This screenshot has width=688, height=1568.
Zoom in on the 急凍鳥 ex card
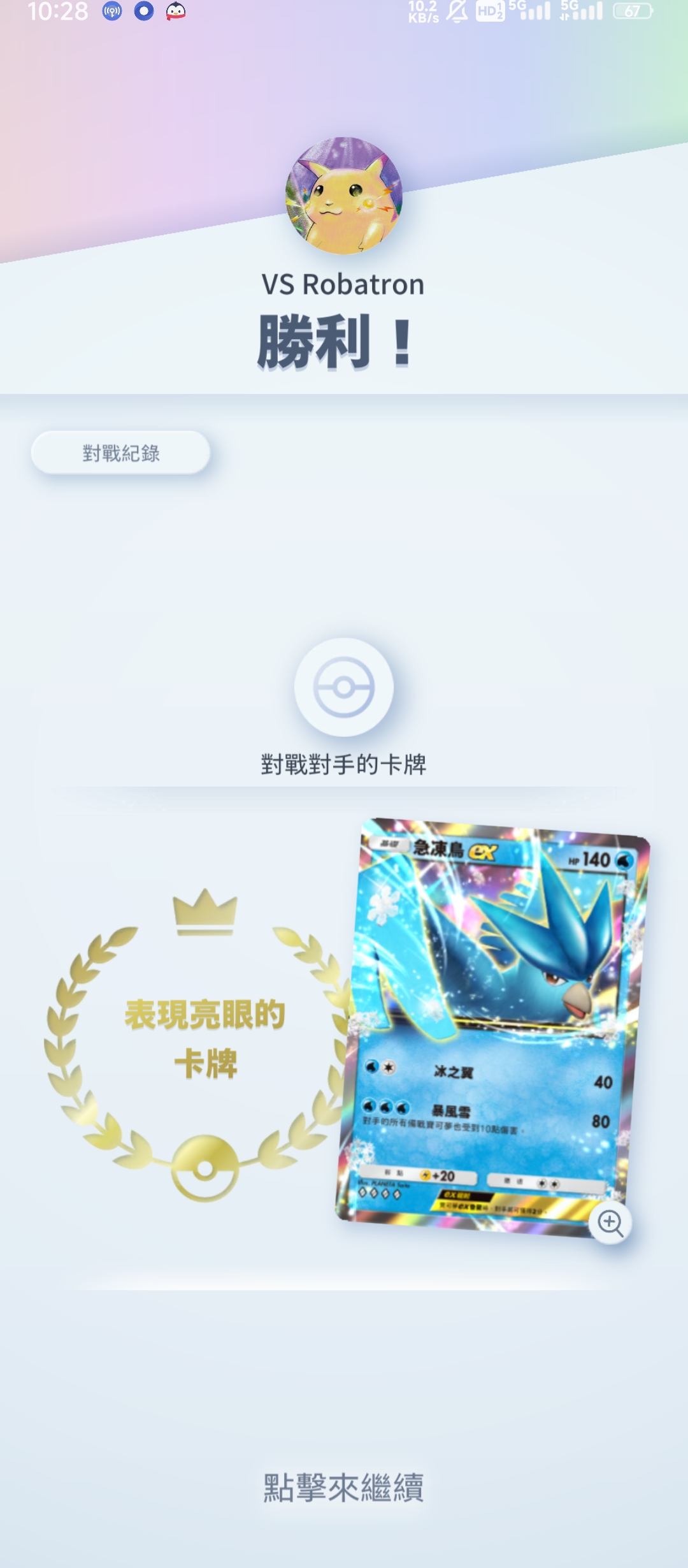pyautogui.click(x=610, y=1223)
